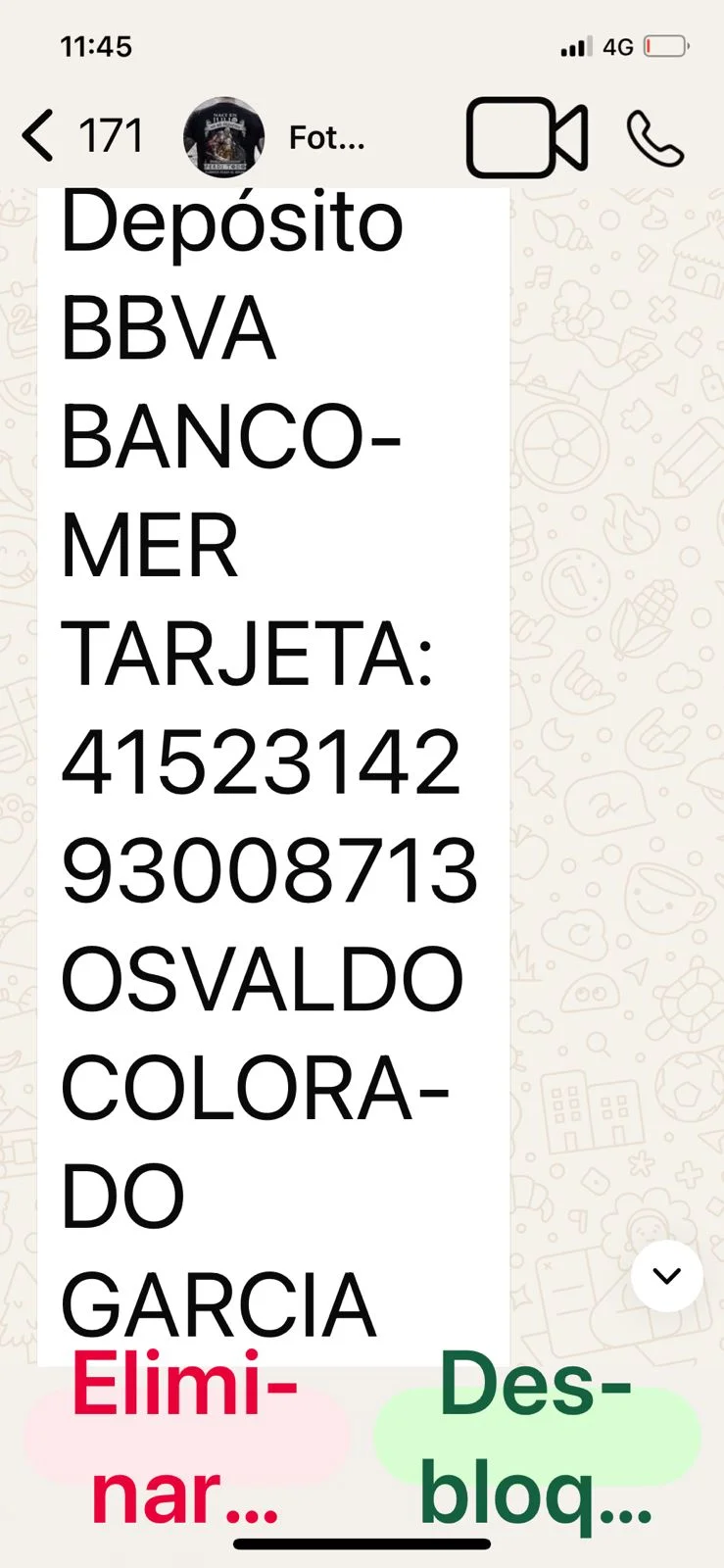Tap the red Eliminar button
The image size is (724, 1568).
point(186,1437)
